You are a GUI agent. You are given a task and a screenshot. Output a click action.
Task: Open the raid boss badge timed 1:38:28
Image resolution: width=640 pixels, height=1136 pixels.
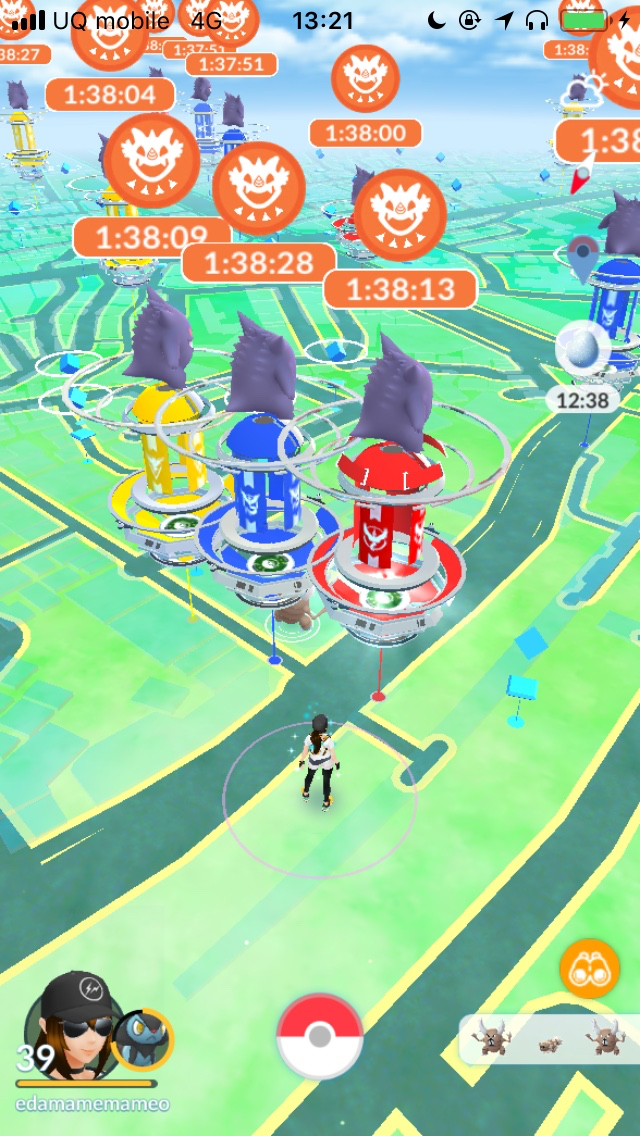(258, 188)
